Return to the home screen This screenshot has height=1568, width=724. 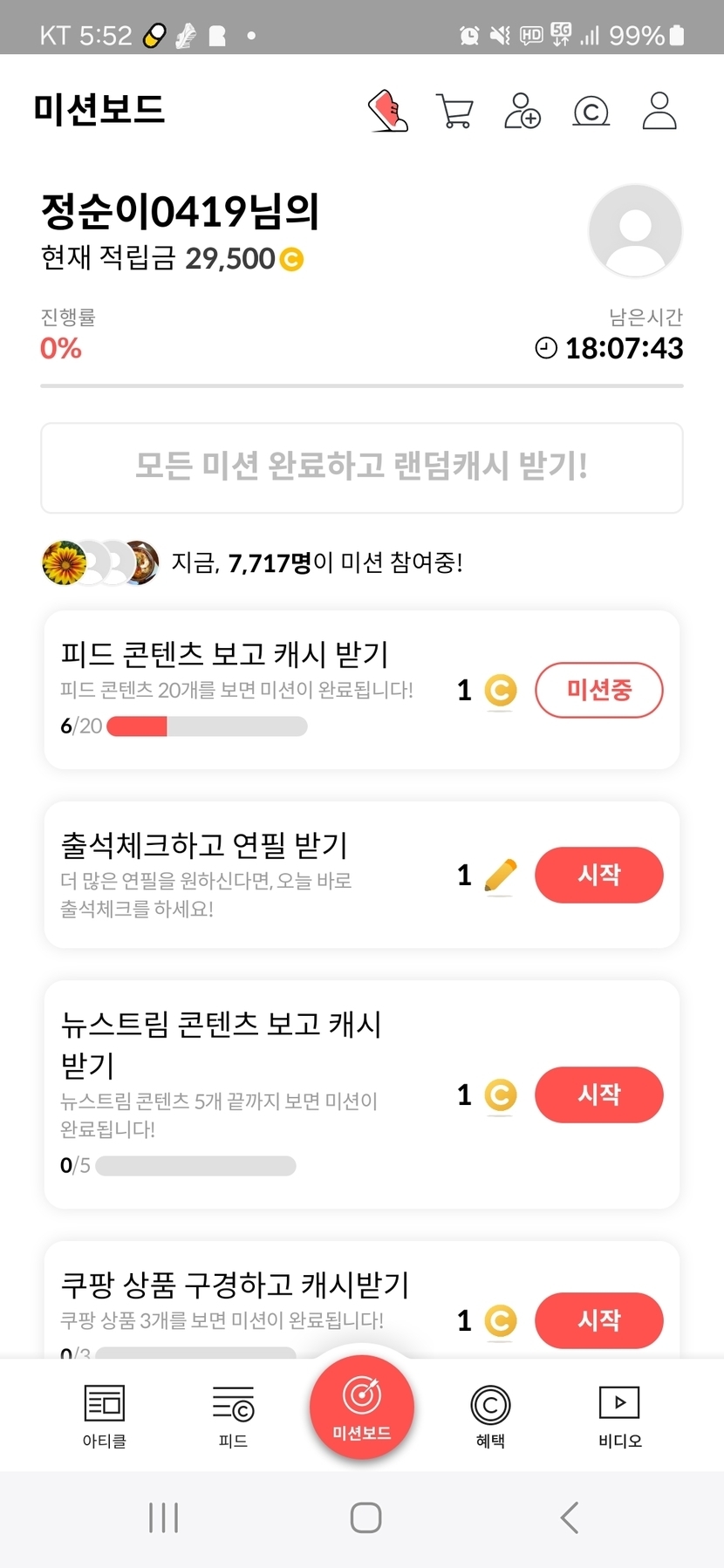point(365,1518)
